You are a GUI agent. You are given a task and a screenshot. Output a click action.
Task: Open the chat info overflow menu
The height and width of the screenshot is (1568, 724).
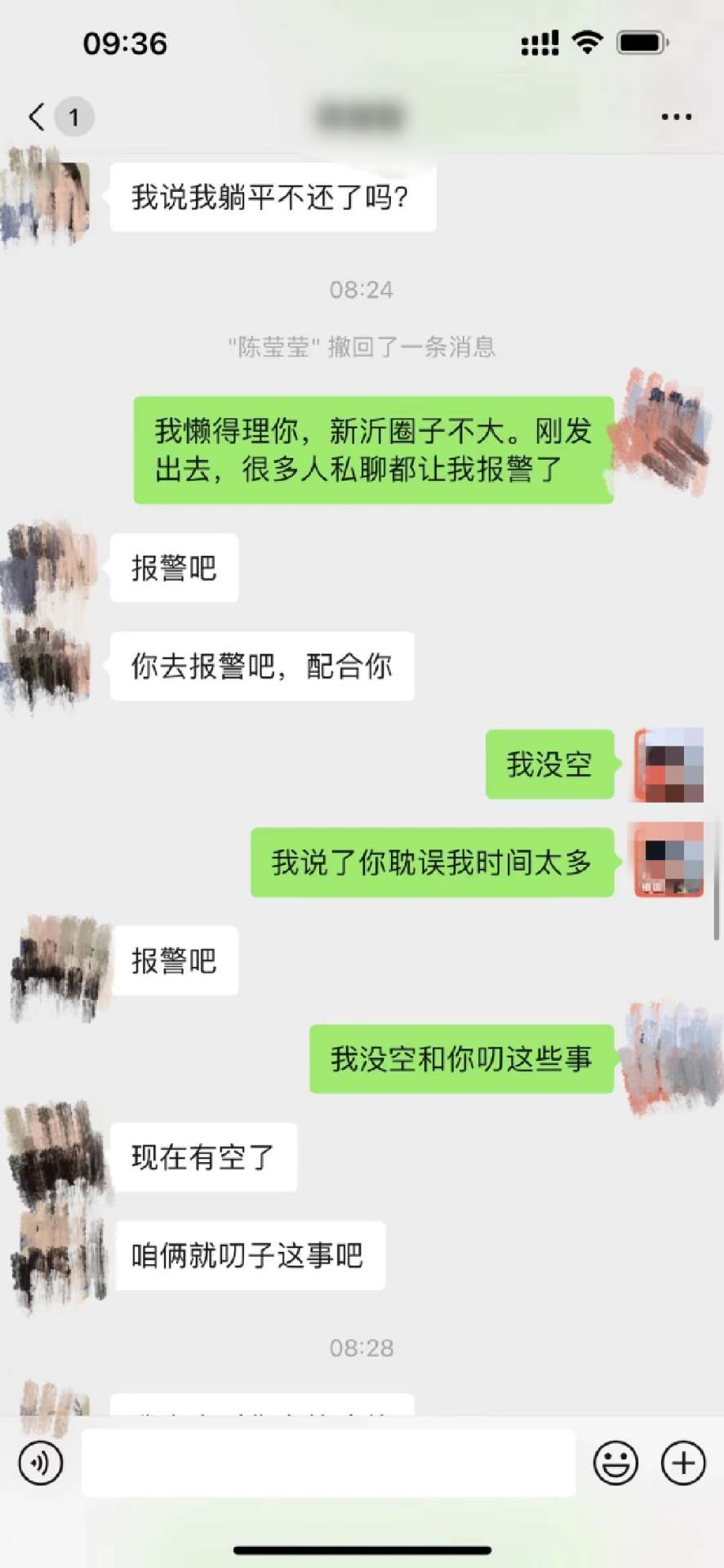click(676, 117)
